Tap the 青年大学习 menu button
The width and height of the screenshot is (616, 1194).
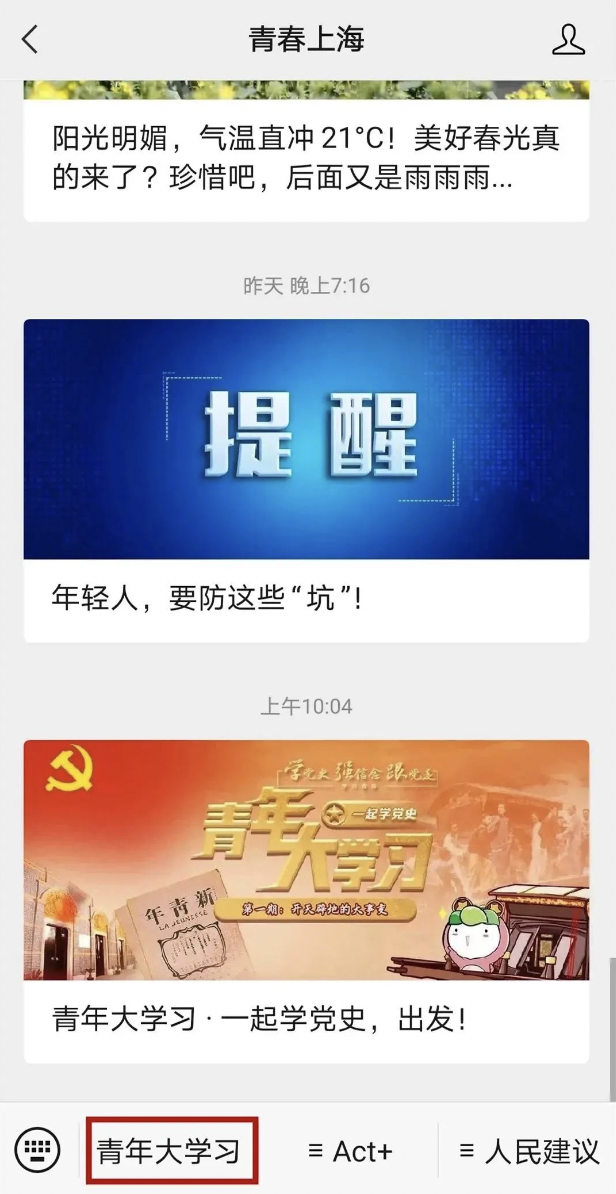(170, 1151)
